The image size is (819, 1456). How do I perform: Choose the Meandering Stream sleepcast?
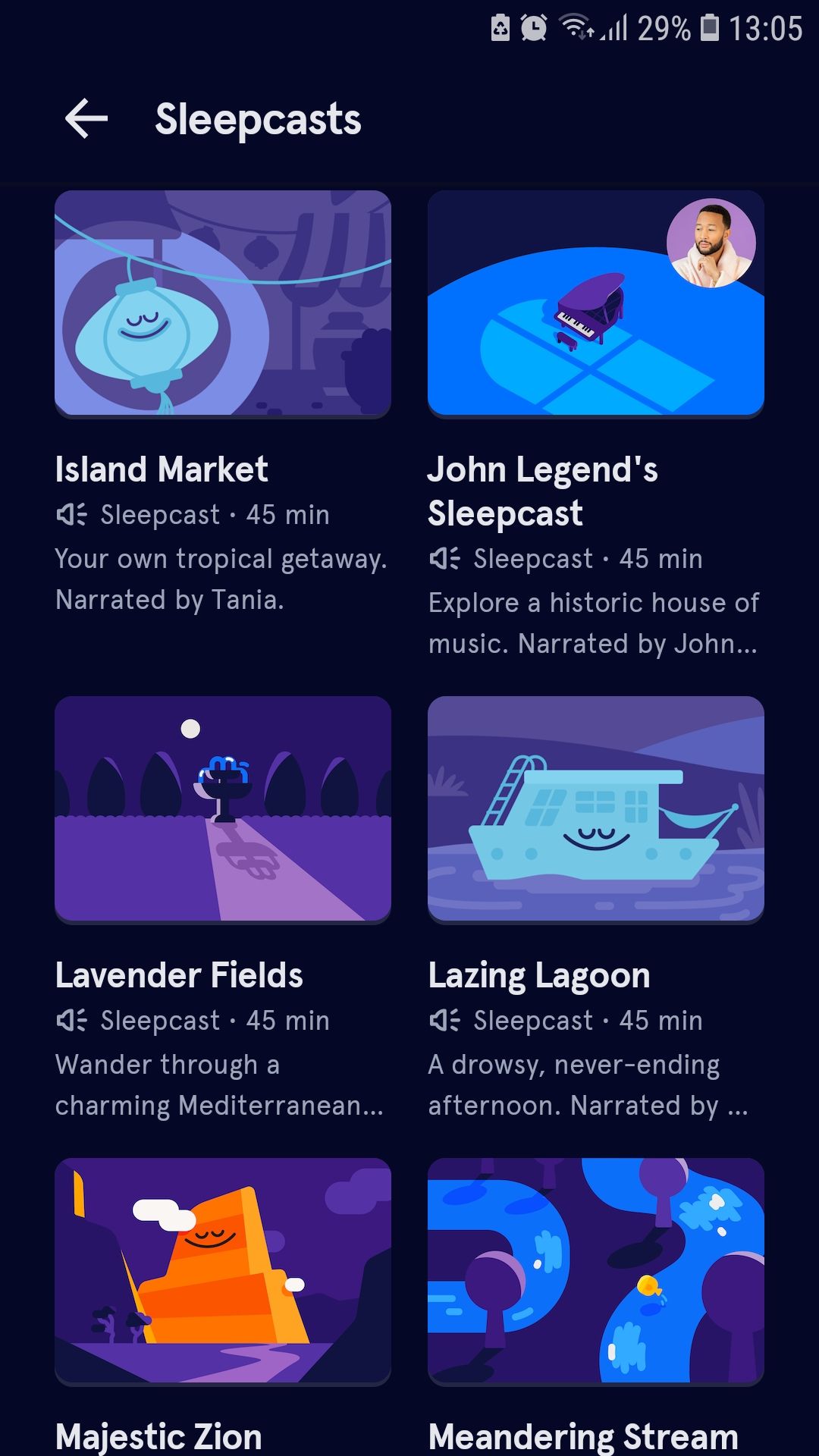click(x=595, y=1270)
